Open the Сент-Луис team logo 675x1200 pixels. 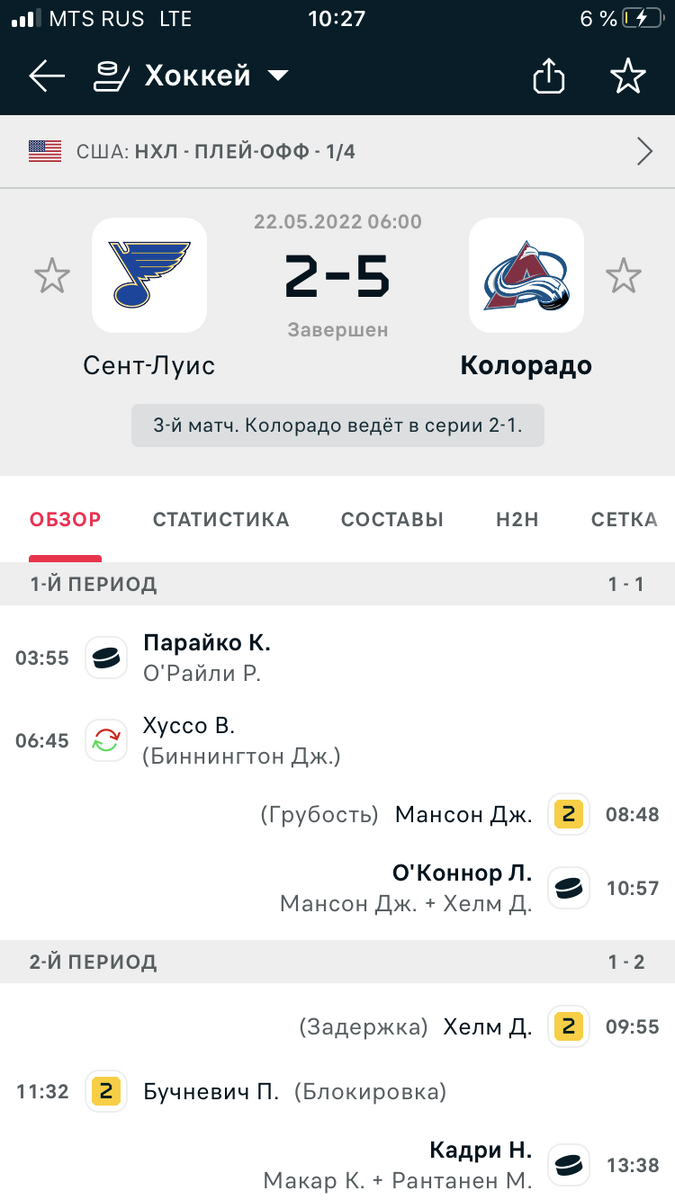coord(149,275)
